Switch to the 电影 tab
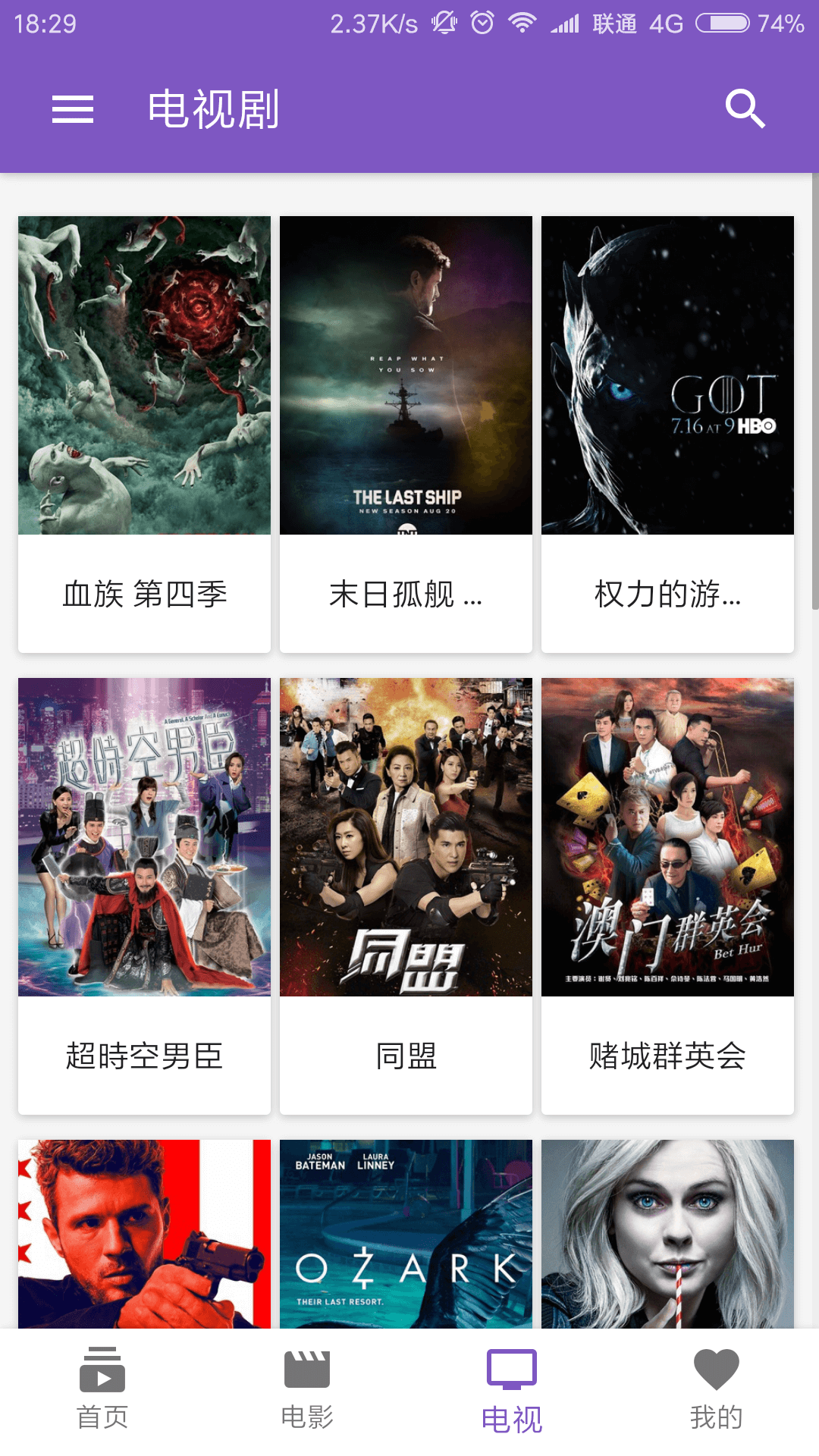This screenshot has height=1456, width=819. [x=307, y=1389]
